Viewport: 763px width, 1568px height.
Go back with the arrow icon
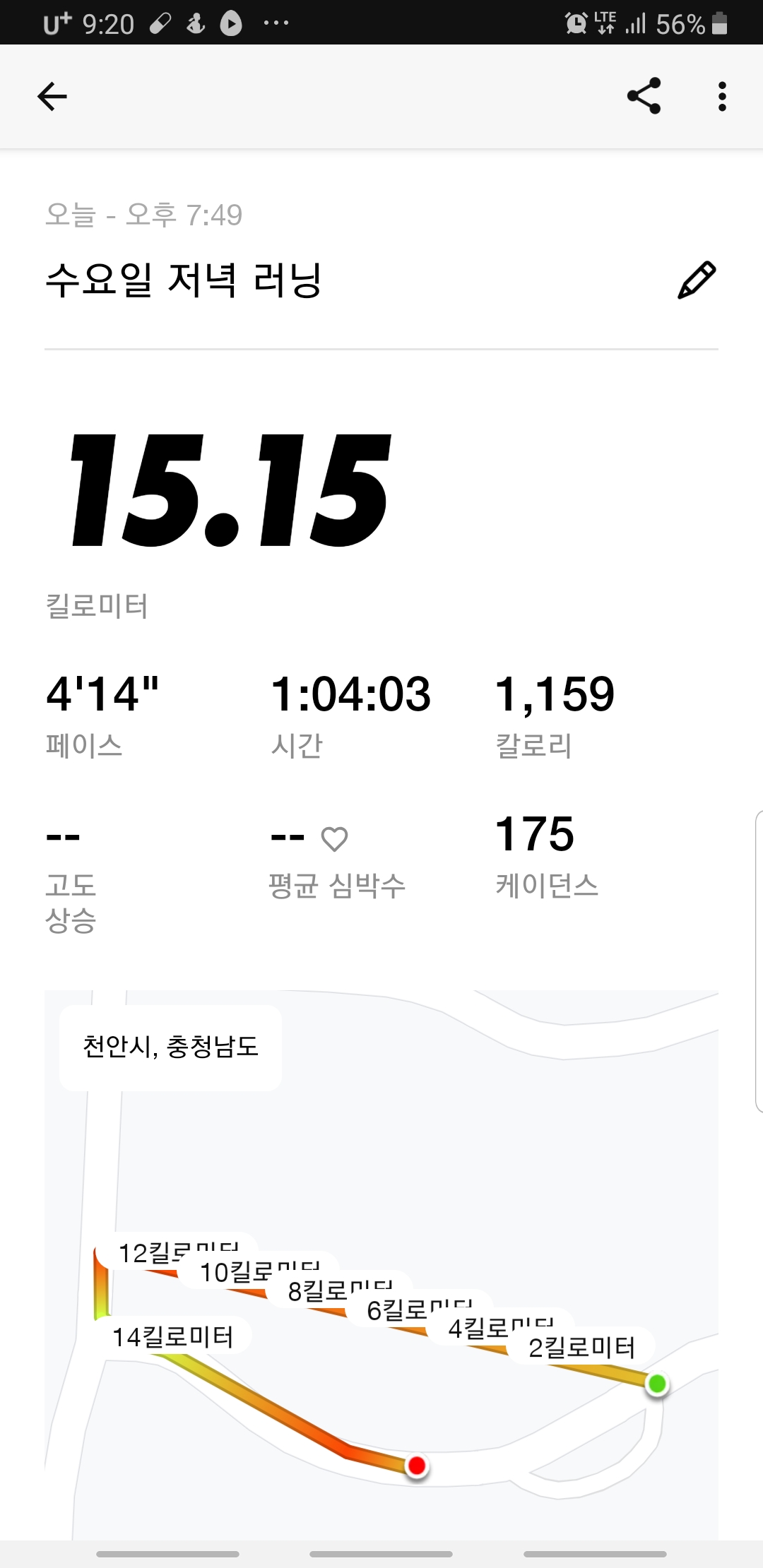point(52,97)
